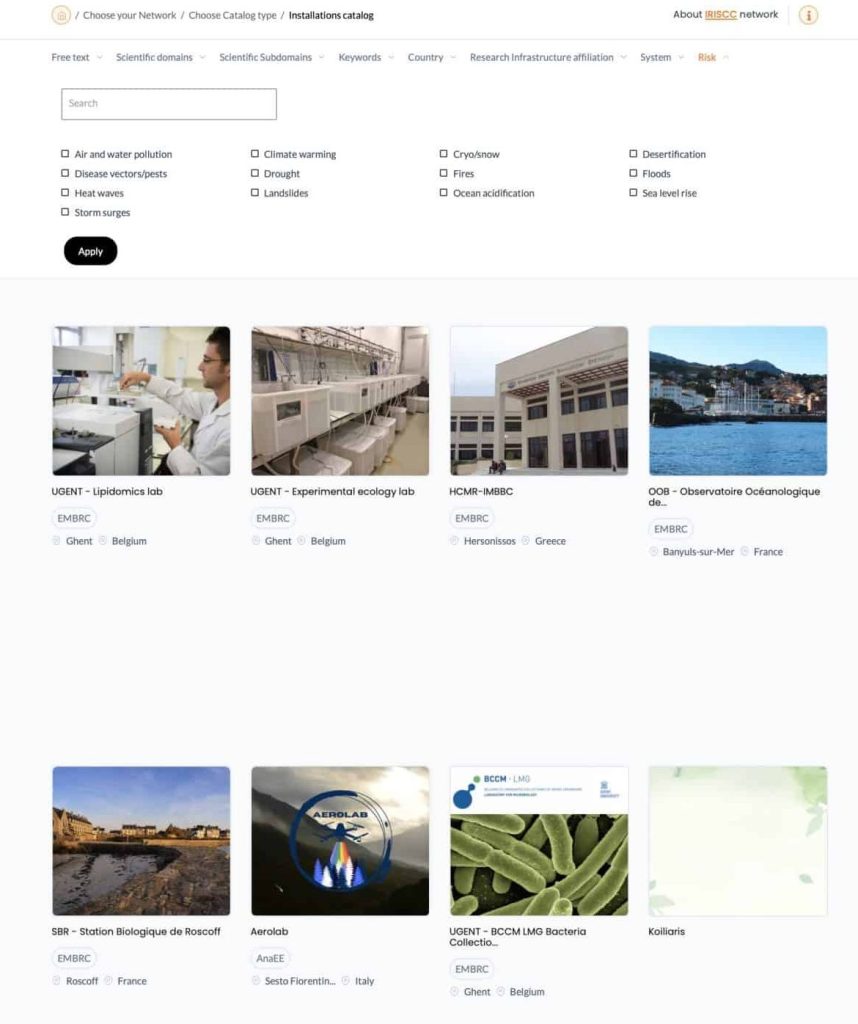This screenshot has height=1024, width=858.
Task: Open the HCMR-IMBBC installation card
Action: pyautogui.click(x=539, y=401)
